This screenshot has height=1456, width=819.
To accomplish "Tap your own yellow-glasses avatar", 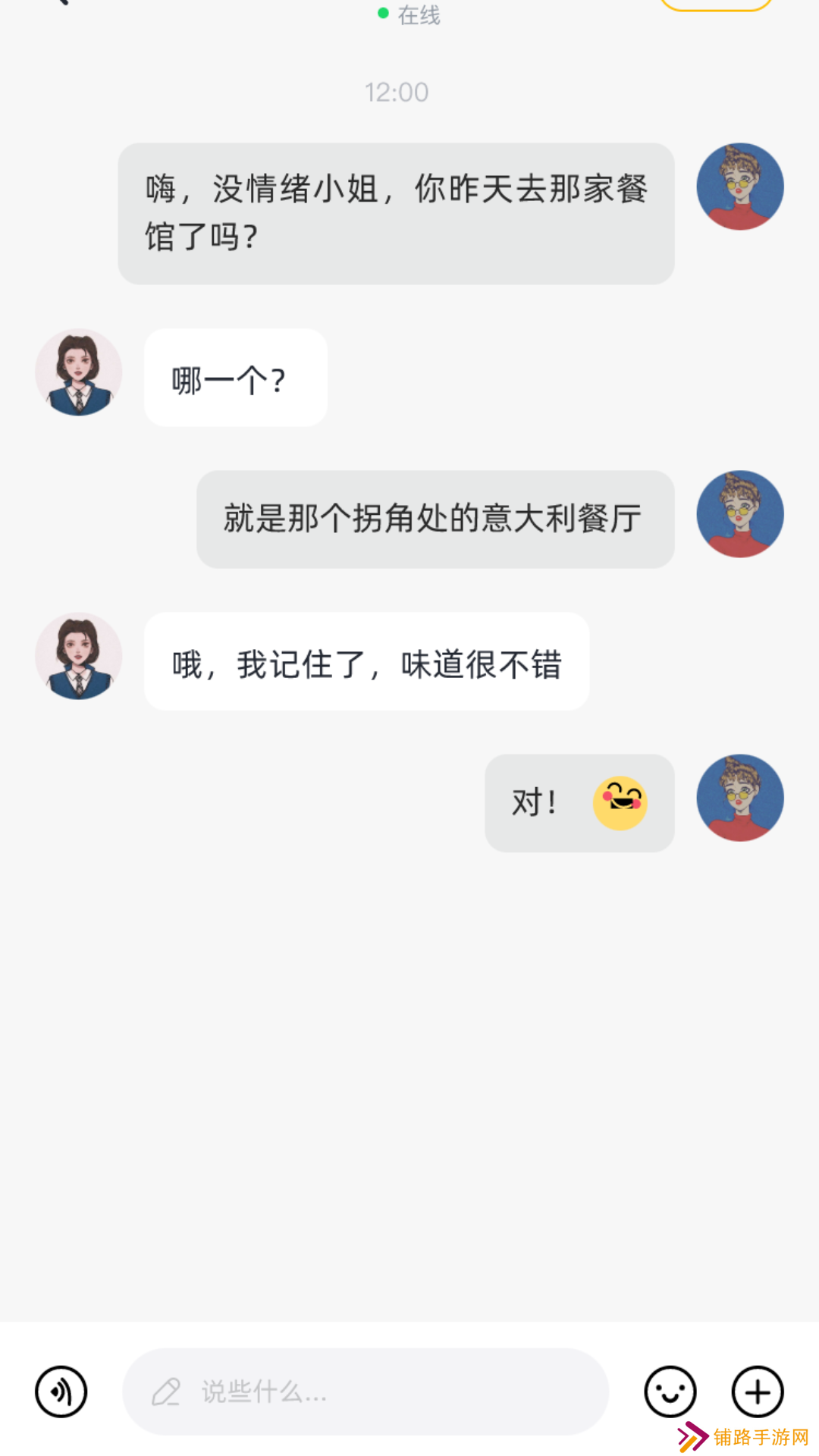I will point(739,186).
